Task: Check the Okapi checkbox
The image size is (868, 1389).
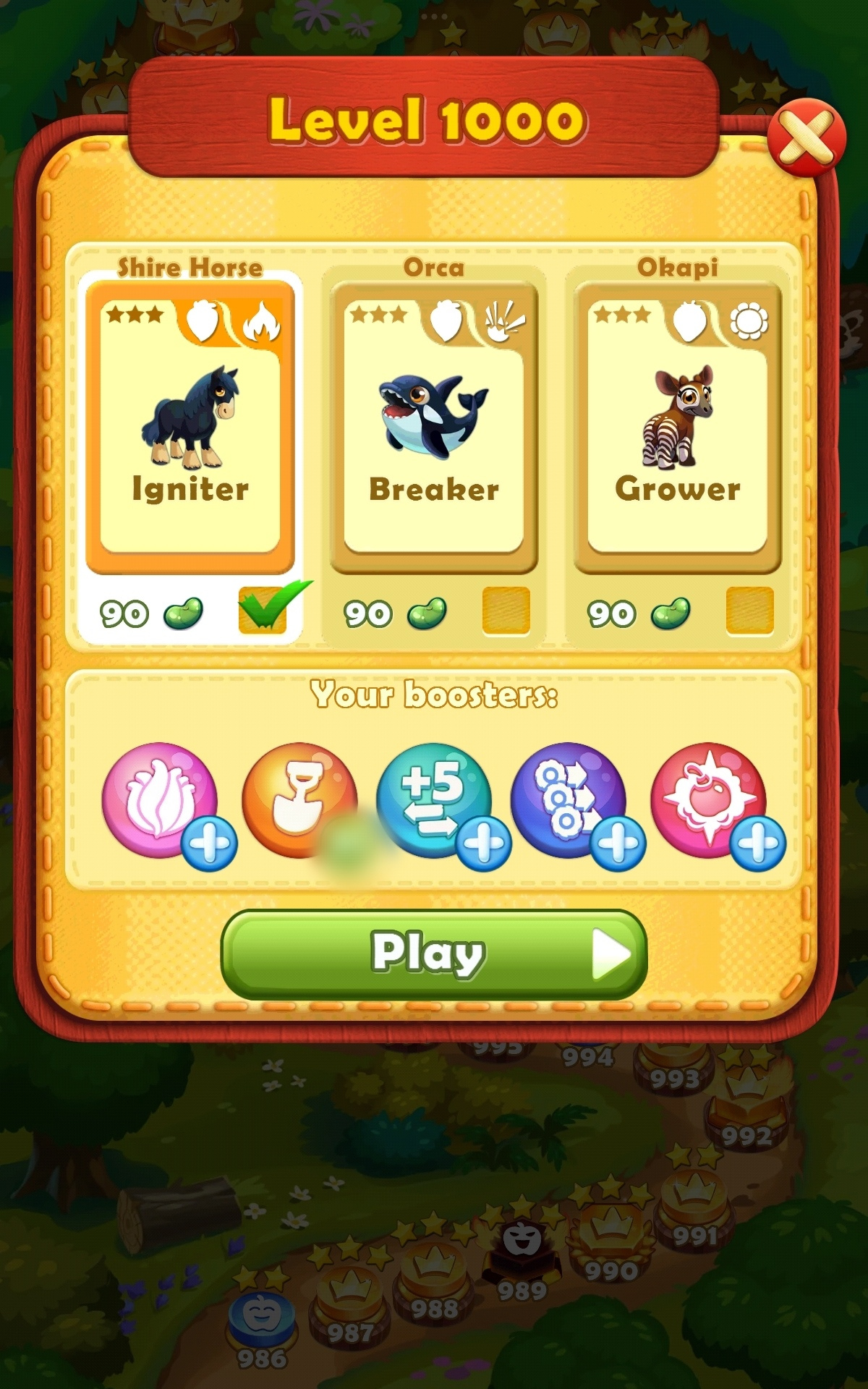Action: [x=749, y=611]
